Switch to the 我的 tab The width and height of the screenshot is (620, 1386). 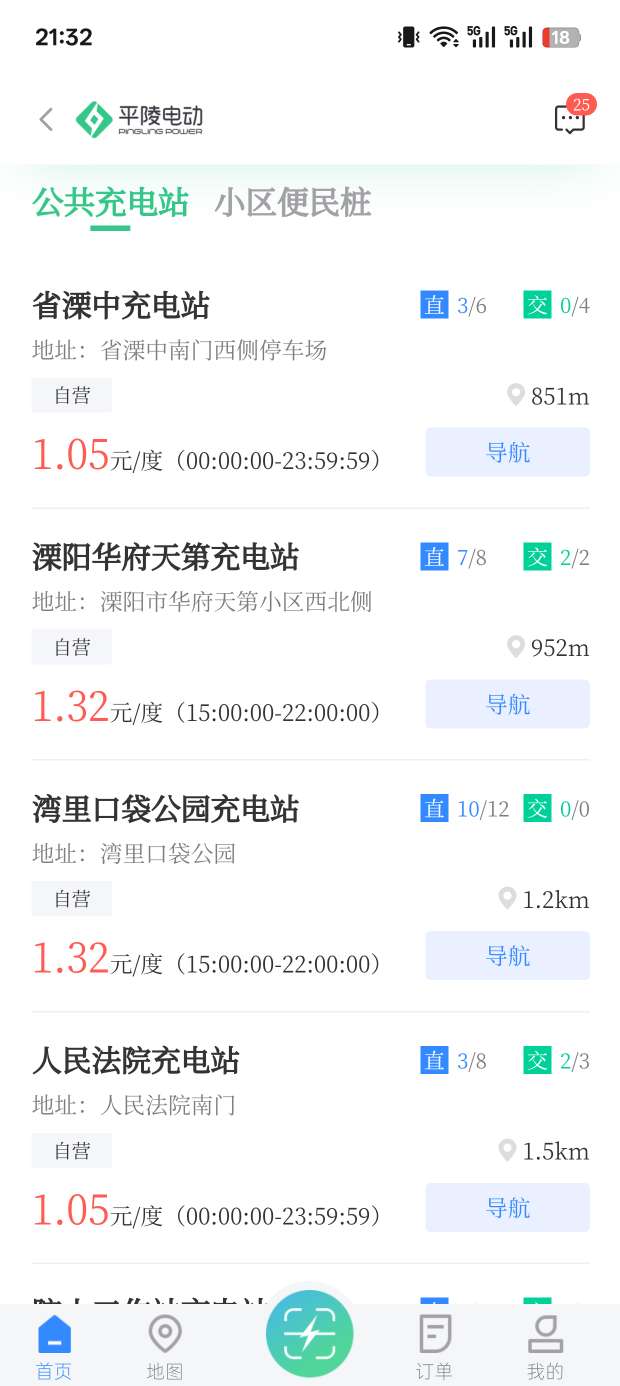(x=545, y=1347)
